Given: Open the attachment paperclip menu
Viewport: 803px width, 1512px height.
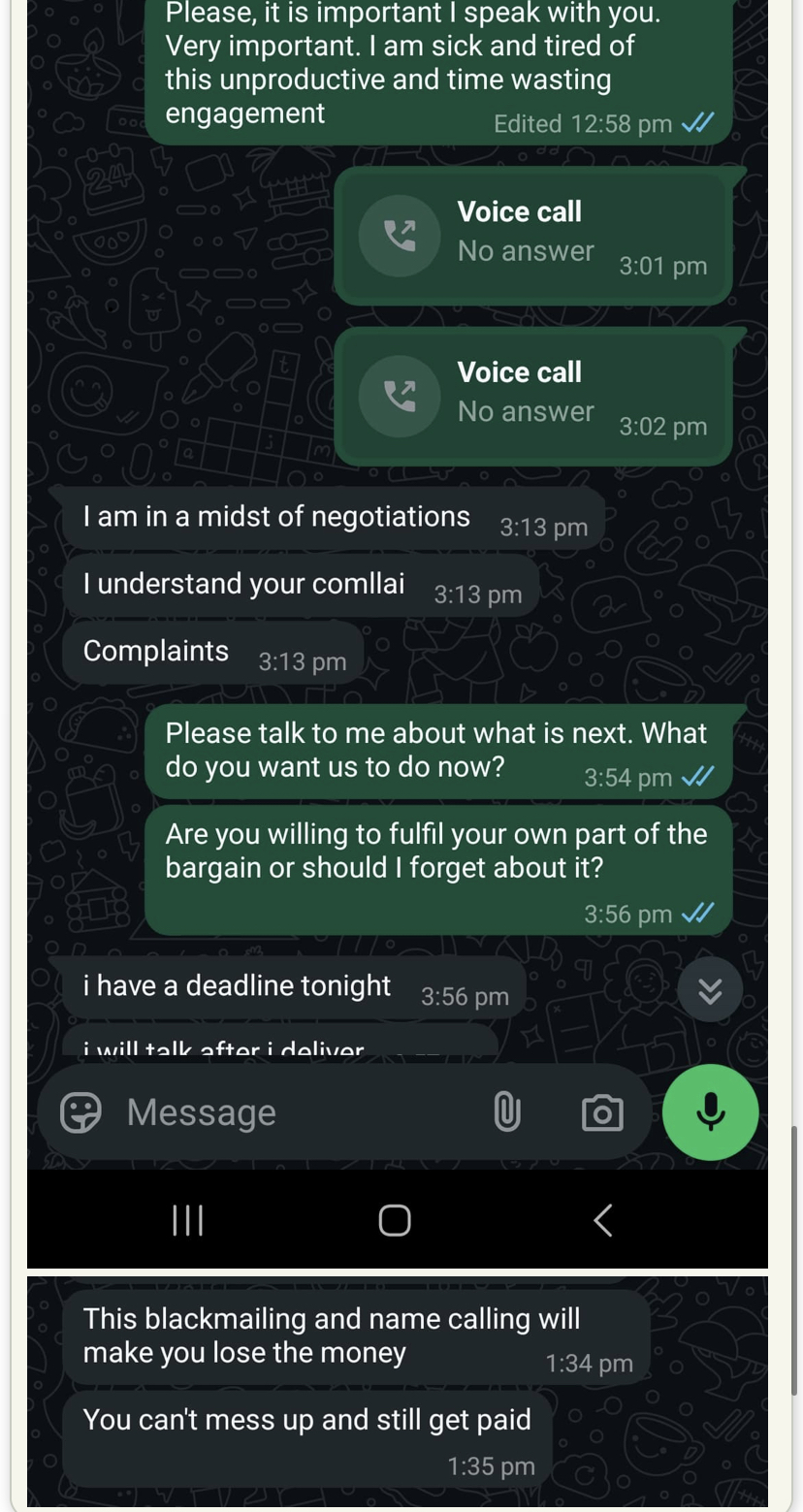Looking at the screenshot, I should (506, 1112).
